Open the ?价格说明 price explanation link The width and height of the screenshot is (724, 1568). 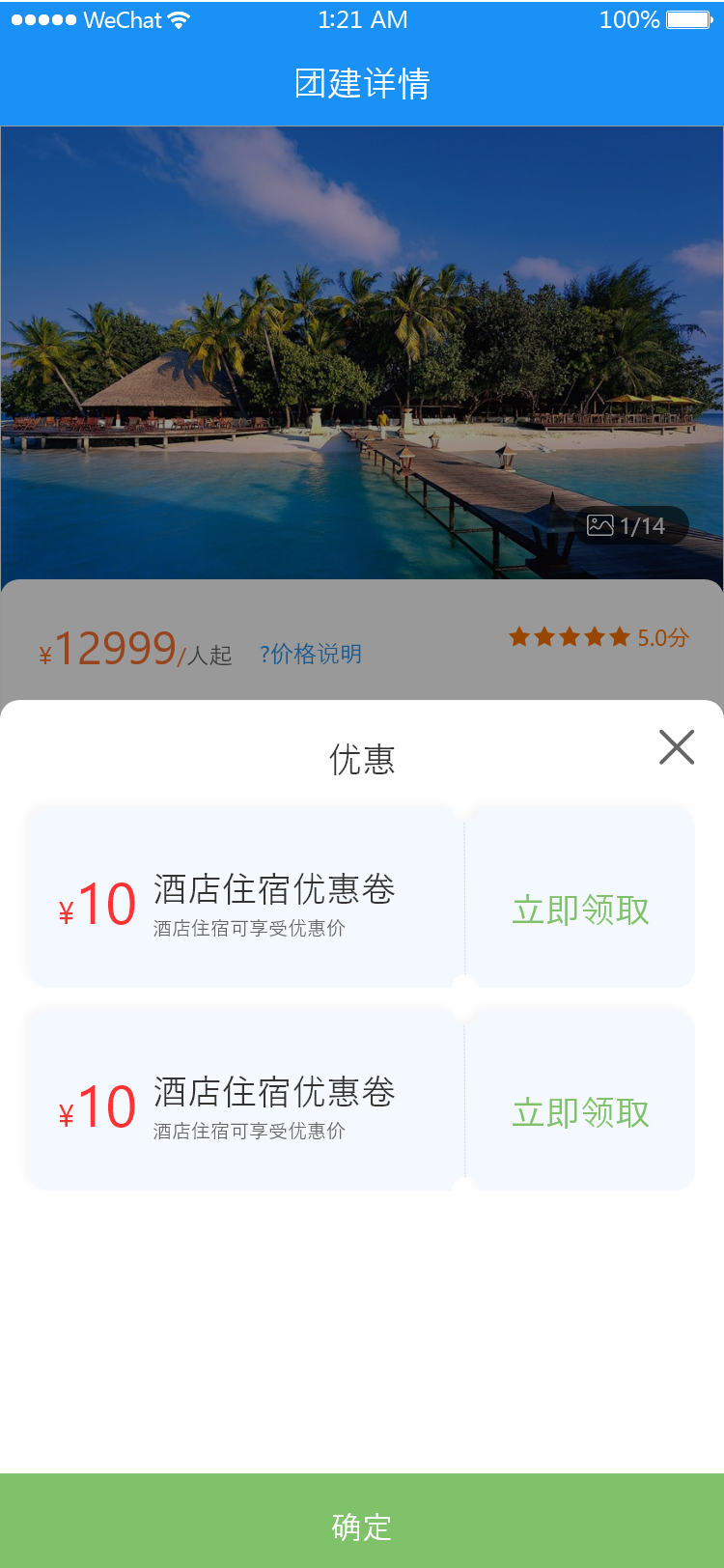tap(311, 655)
